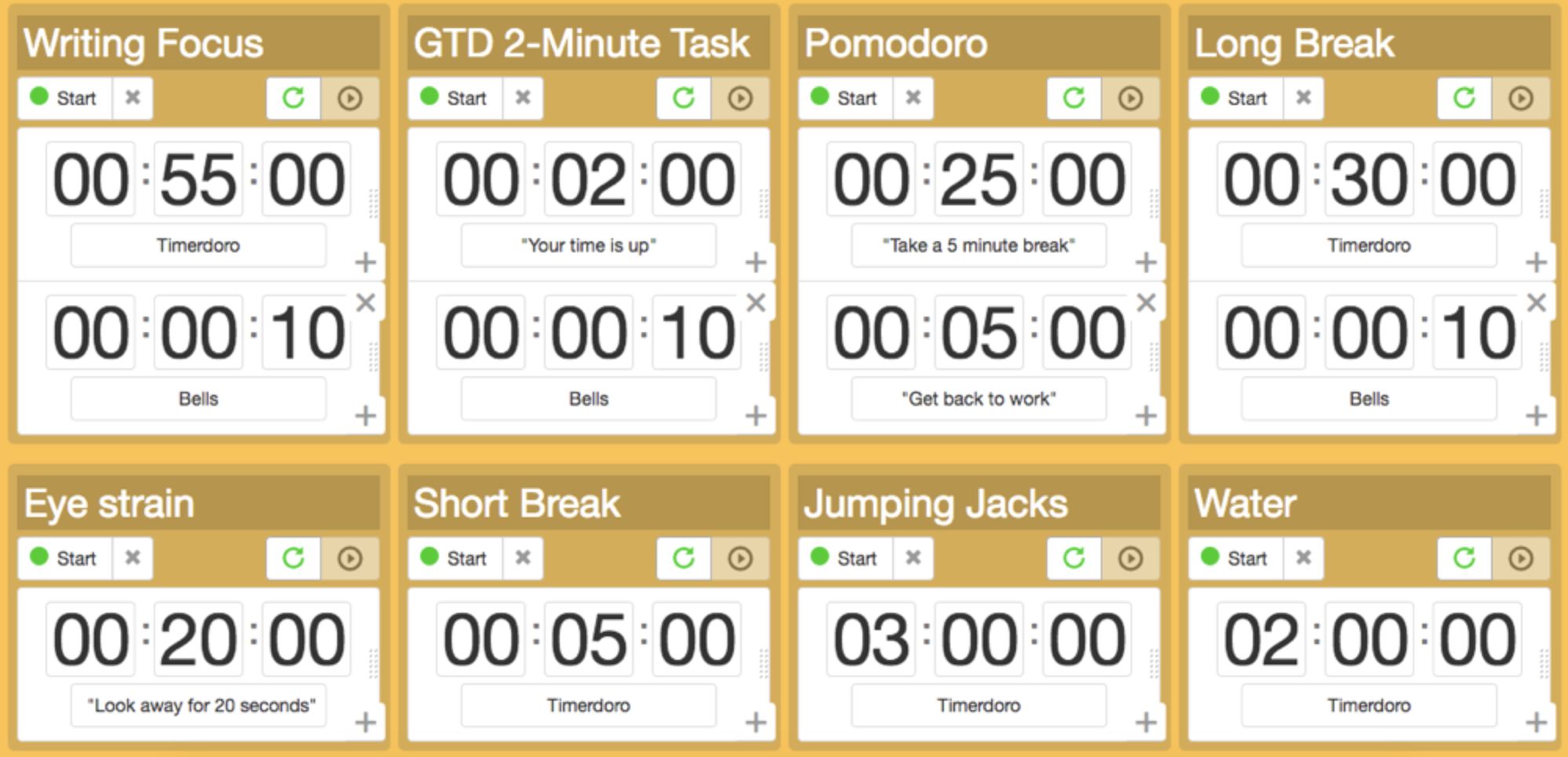Open the "Take a 5 minute break" sound field

tap(978, 245)
